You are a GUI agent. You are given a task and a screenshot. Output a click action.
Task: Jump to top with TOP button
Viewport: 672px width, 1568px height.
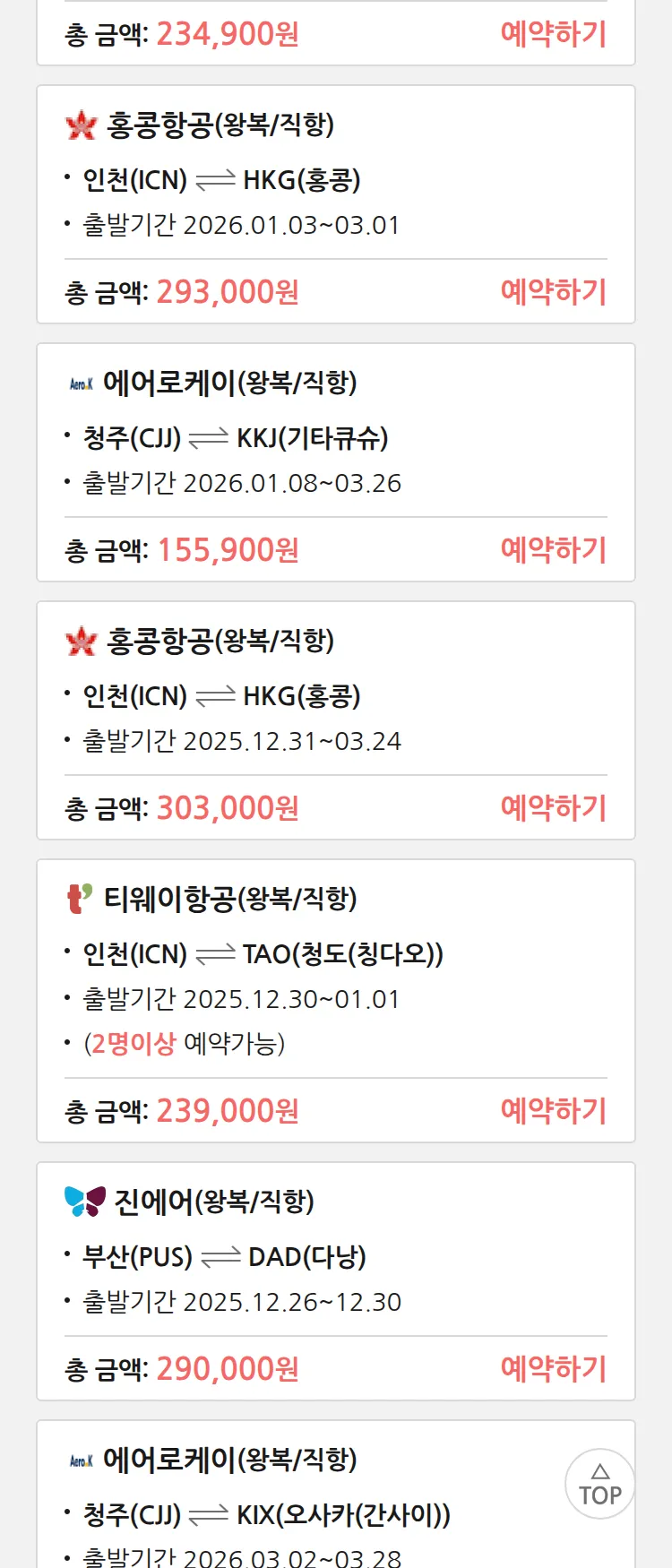point(599,1484)
